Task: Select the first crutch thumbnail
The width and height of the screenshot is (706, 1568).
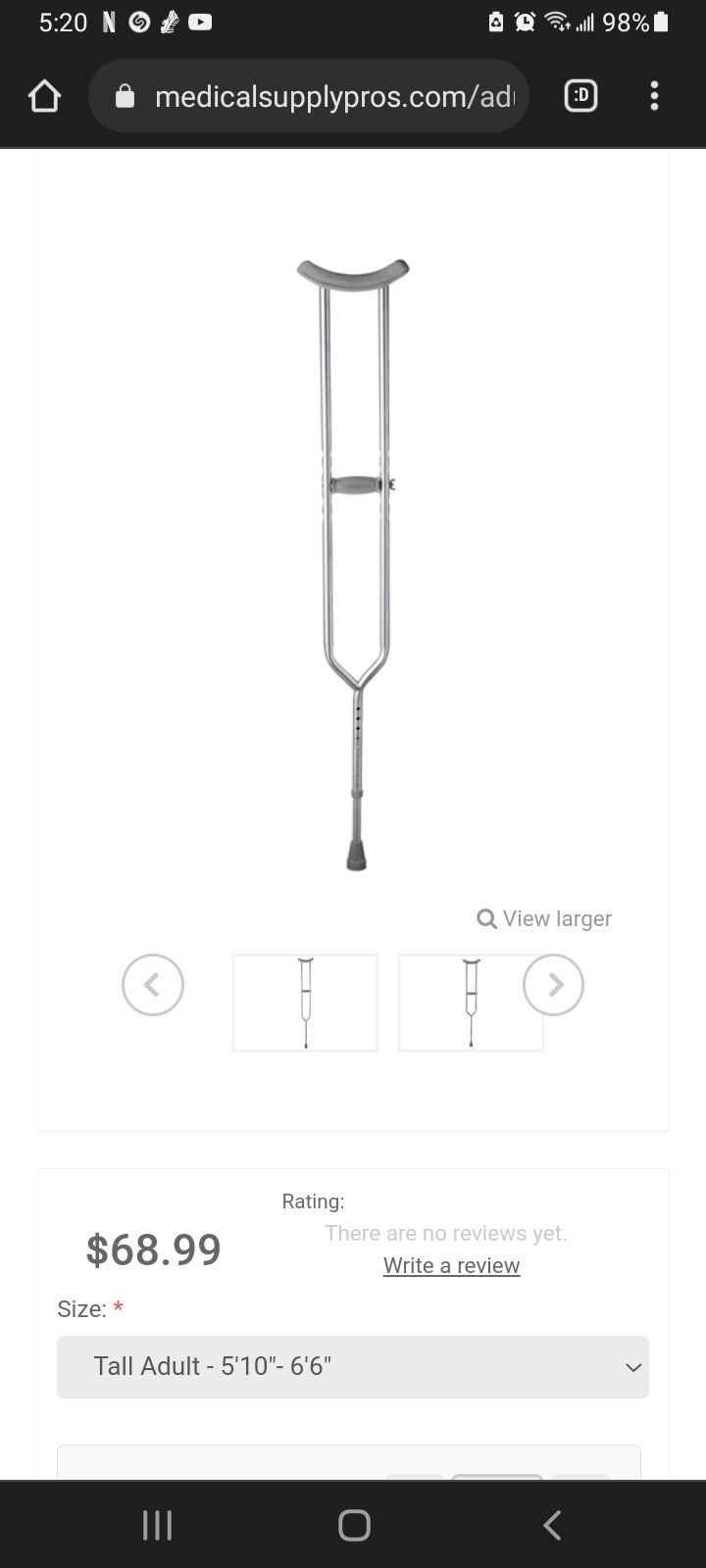Action: [x=305, y=1003]
